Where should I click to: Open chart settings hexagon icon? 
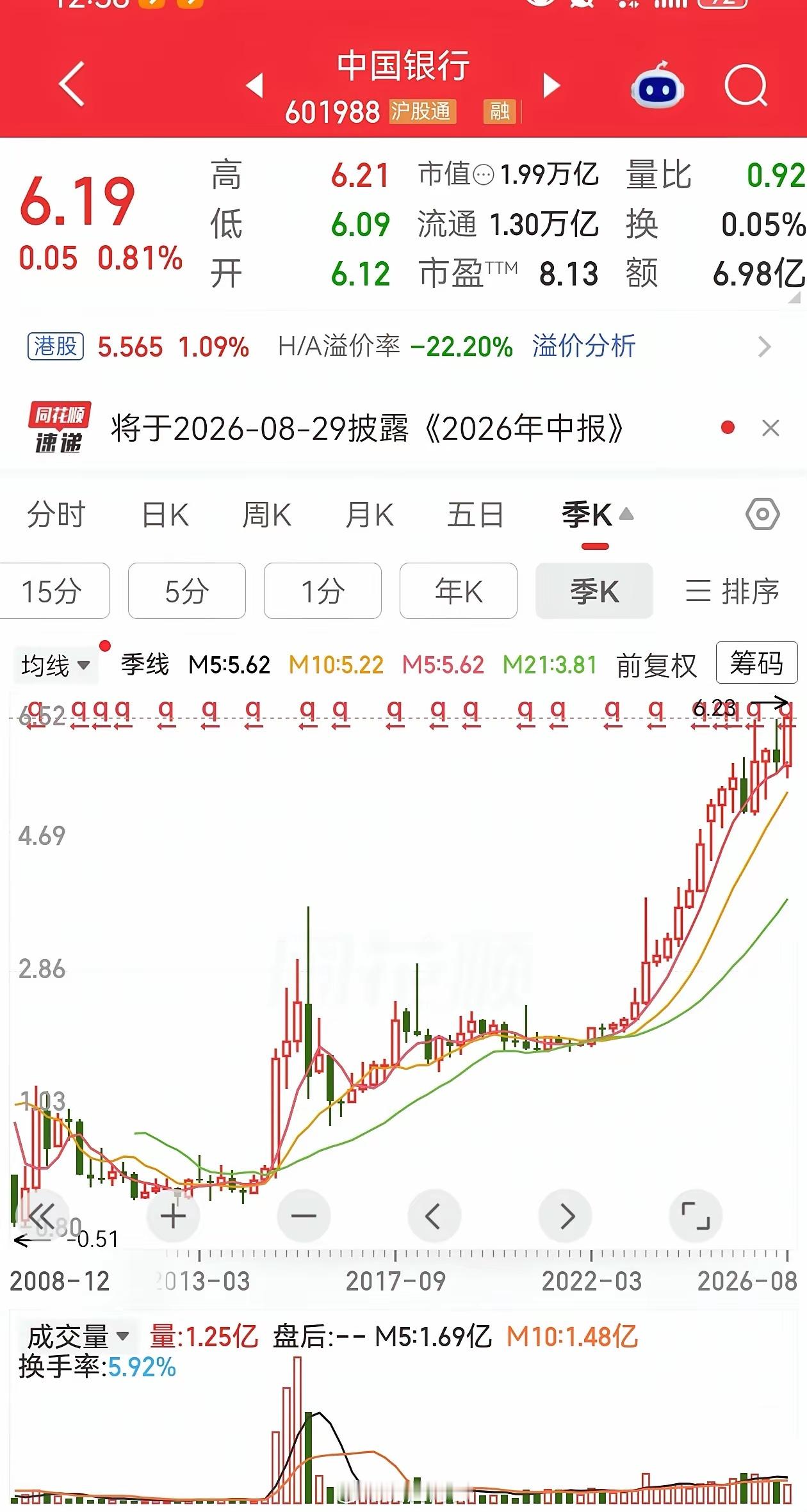tap(762, 514)
